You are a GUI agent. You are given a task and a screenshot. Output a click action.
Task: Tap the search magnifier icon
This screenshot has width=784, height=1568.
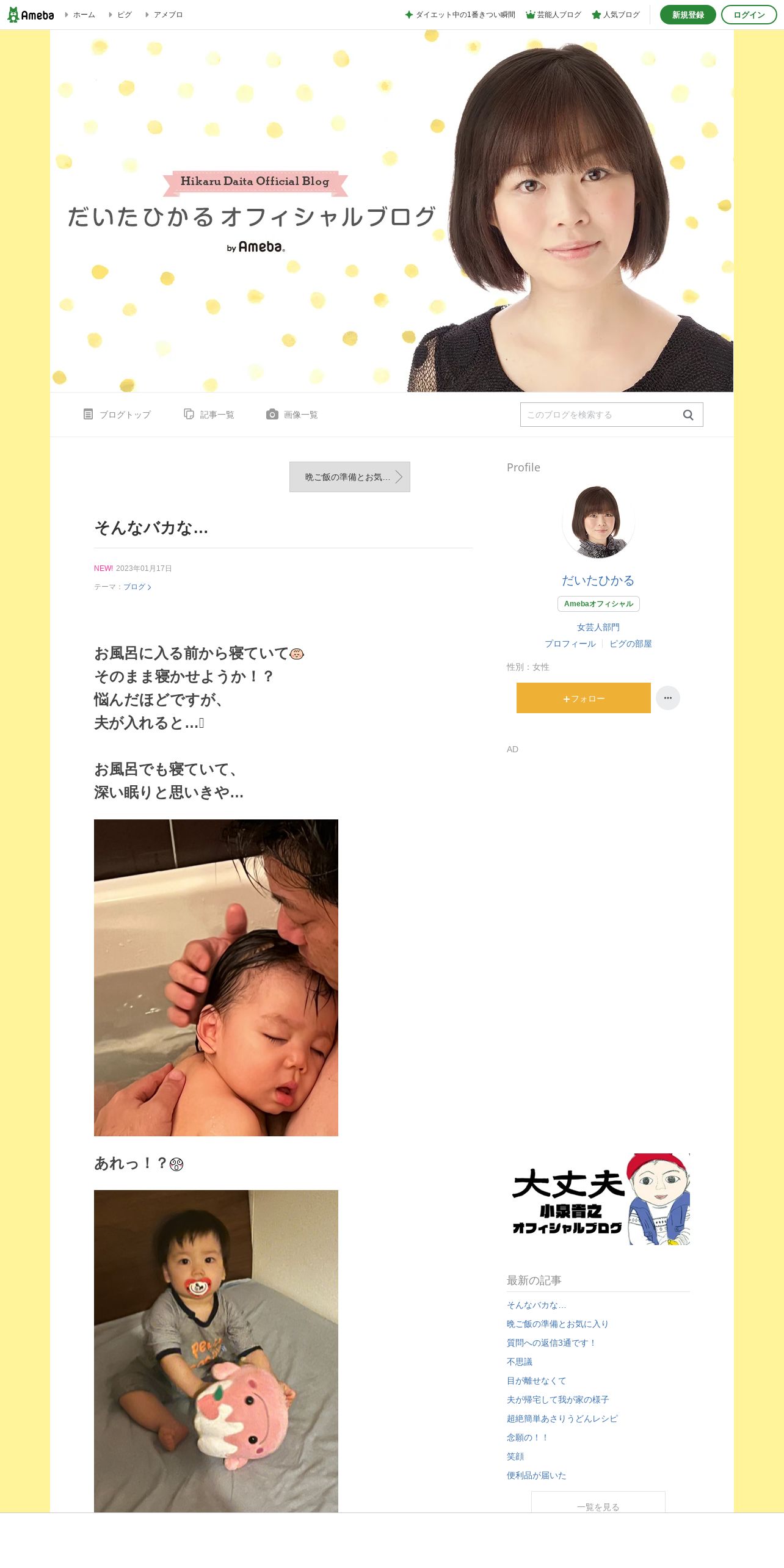click(x=688, y=415)
